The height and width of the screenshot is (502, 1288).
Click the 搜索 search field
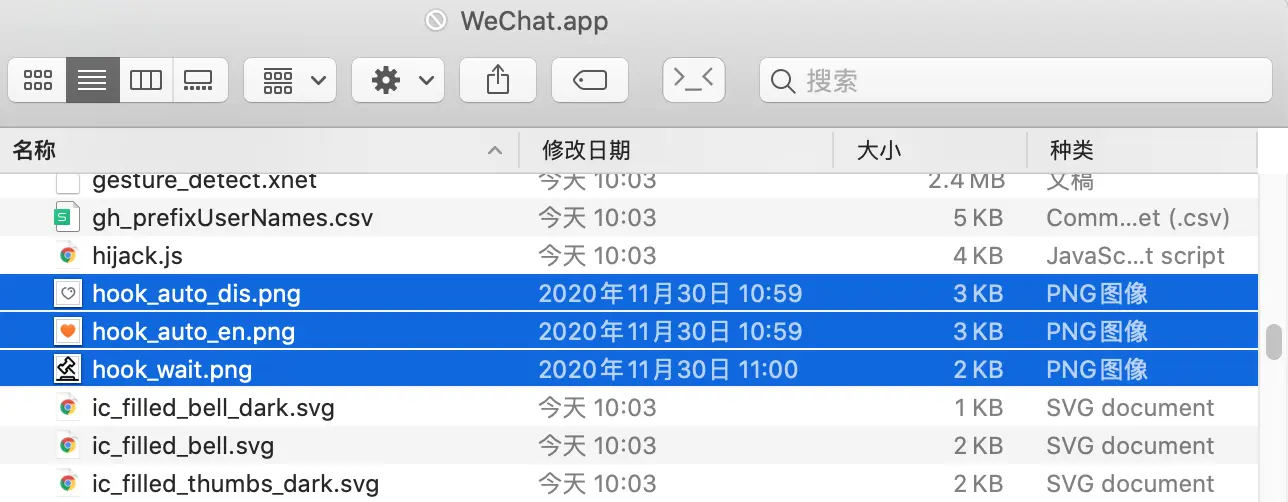click(x=1010, y=81)
